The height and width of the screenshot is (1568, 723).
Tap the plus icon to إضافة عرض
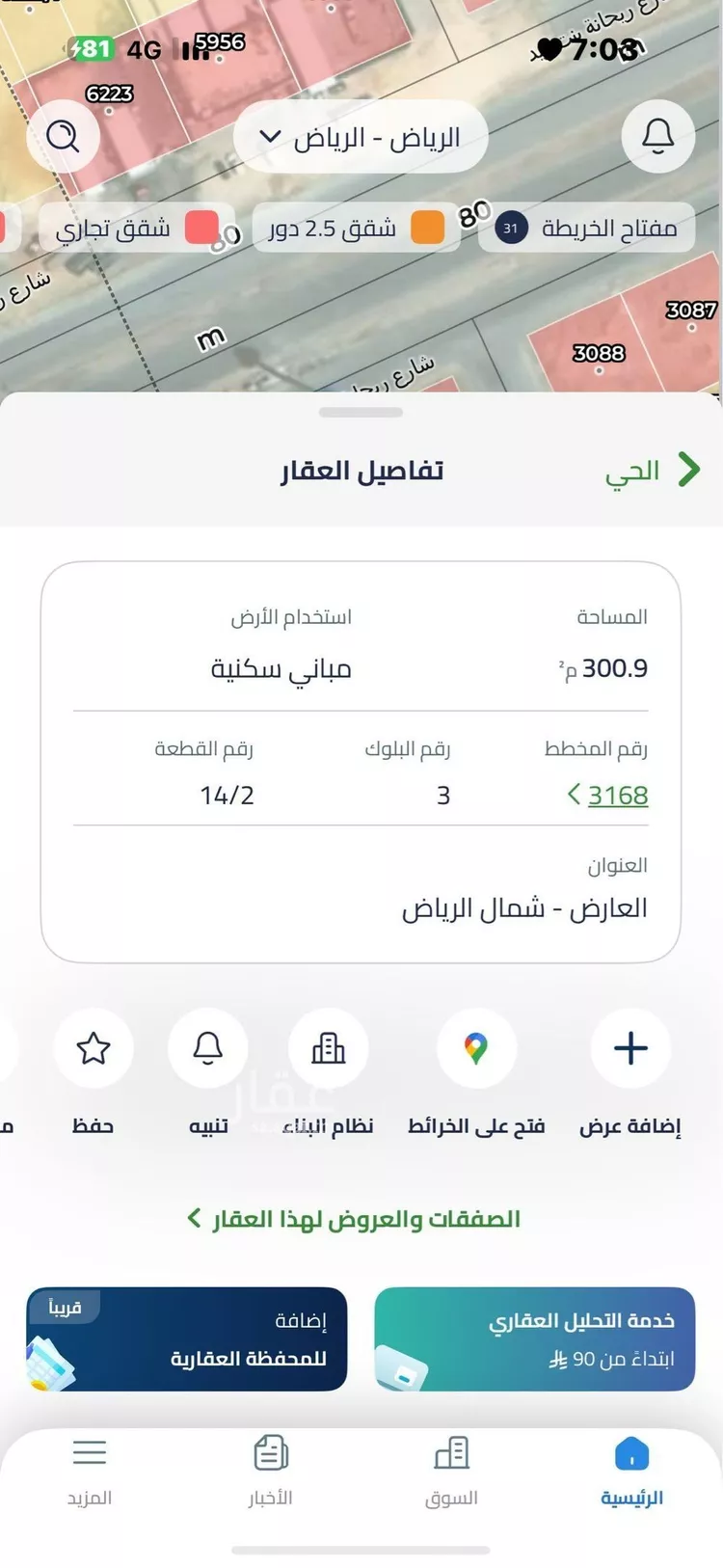[x=629, y=1048]
